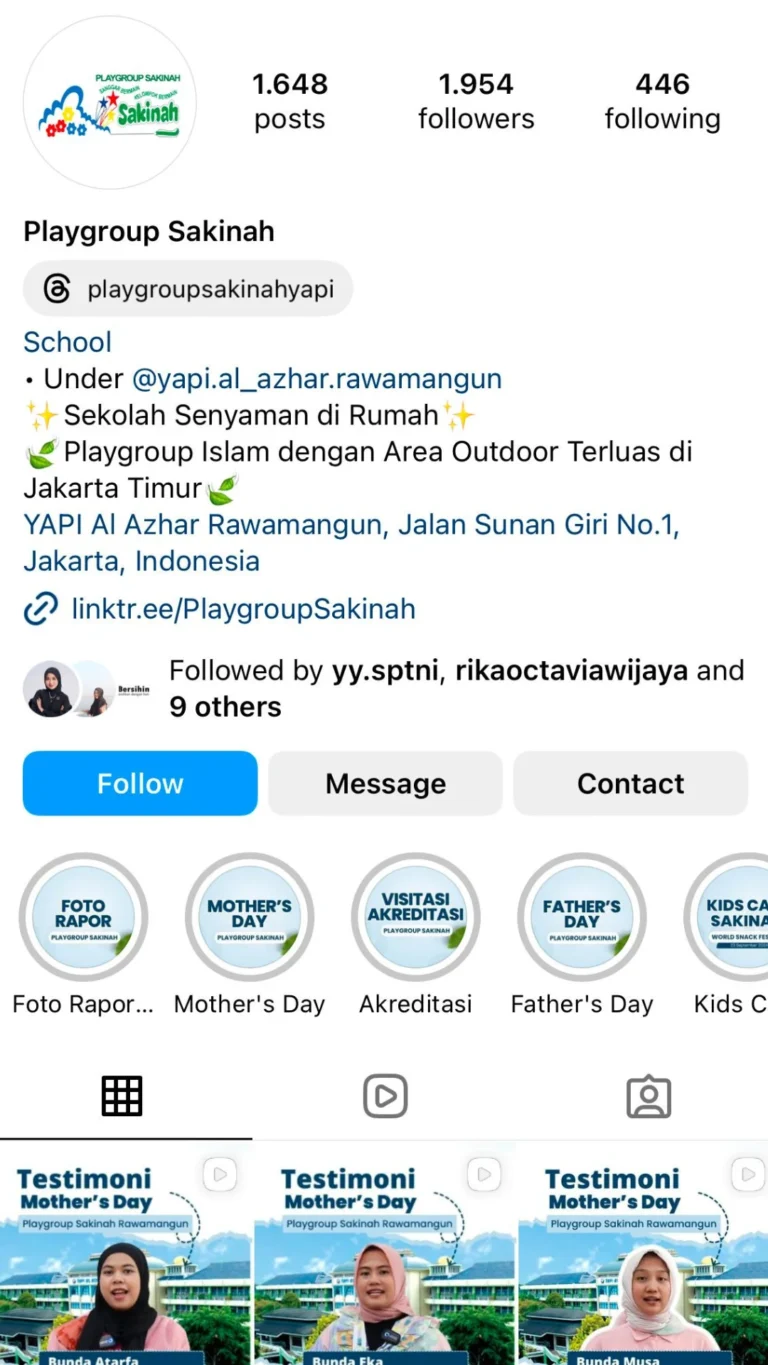768x1365 pixels.
Task: View the followers list
Action: [476, 101]
